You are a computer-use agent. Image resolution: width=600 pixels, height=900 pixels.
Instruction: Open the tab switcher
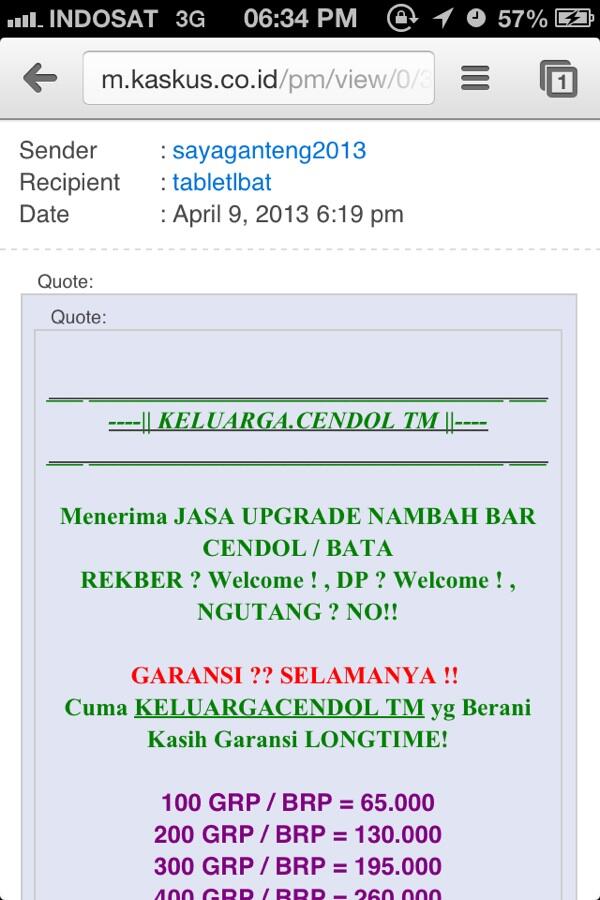(x=558, y=78)
